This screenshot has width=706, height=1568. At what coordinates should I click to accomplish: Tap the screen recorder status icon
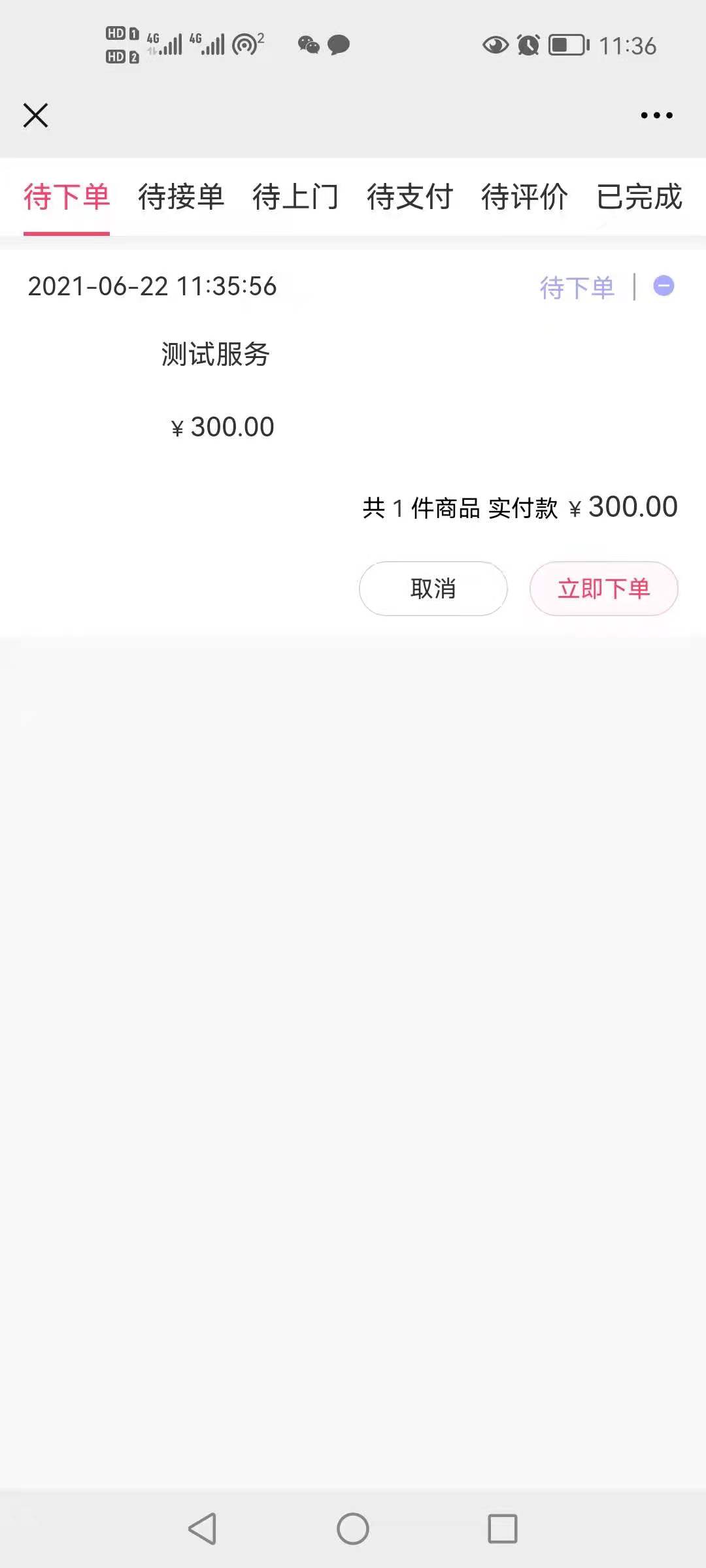point(245,43)
